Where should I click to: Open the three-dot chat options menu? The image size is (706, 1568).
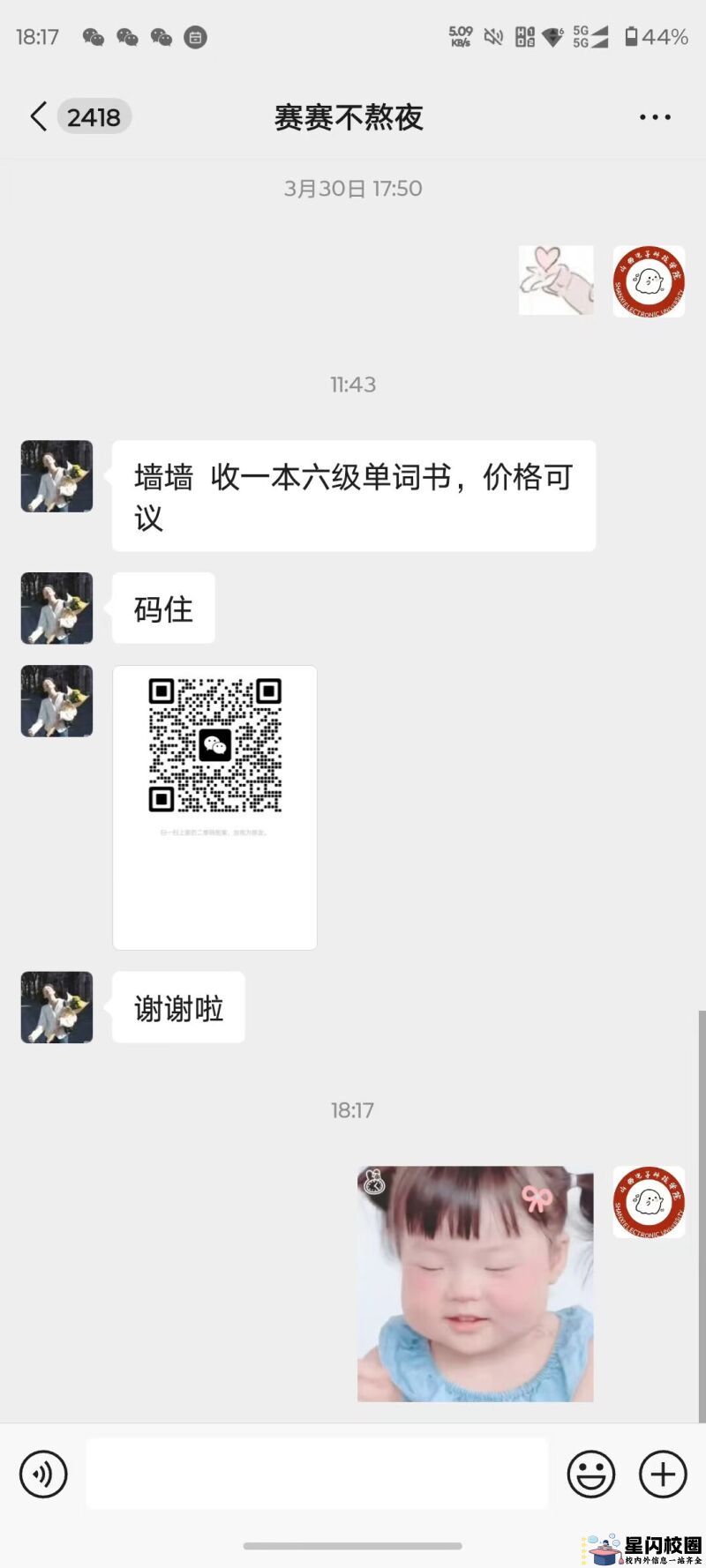pyautogui.click(x=655, y=117)
